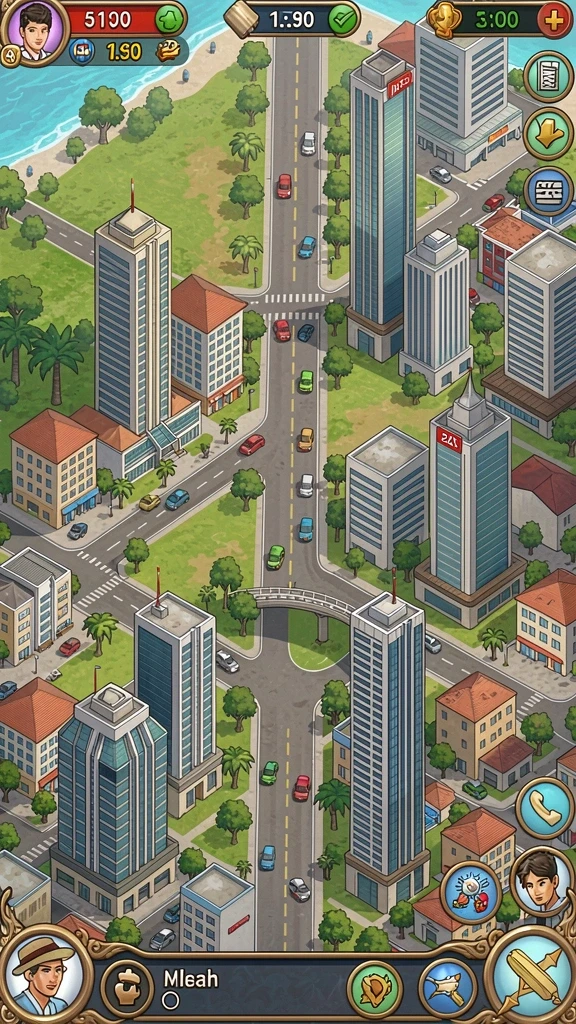This screenshot has height=1024, width=576.
Task: Open the player profile avatar at top
Action: 34,31
